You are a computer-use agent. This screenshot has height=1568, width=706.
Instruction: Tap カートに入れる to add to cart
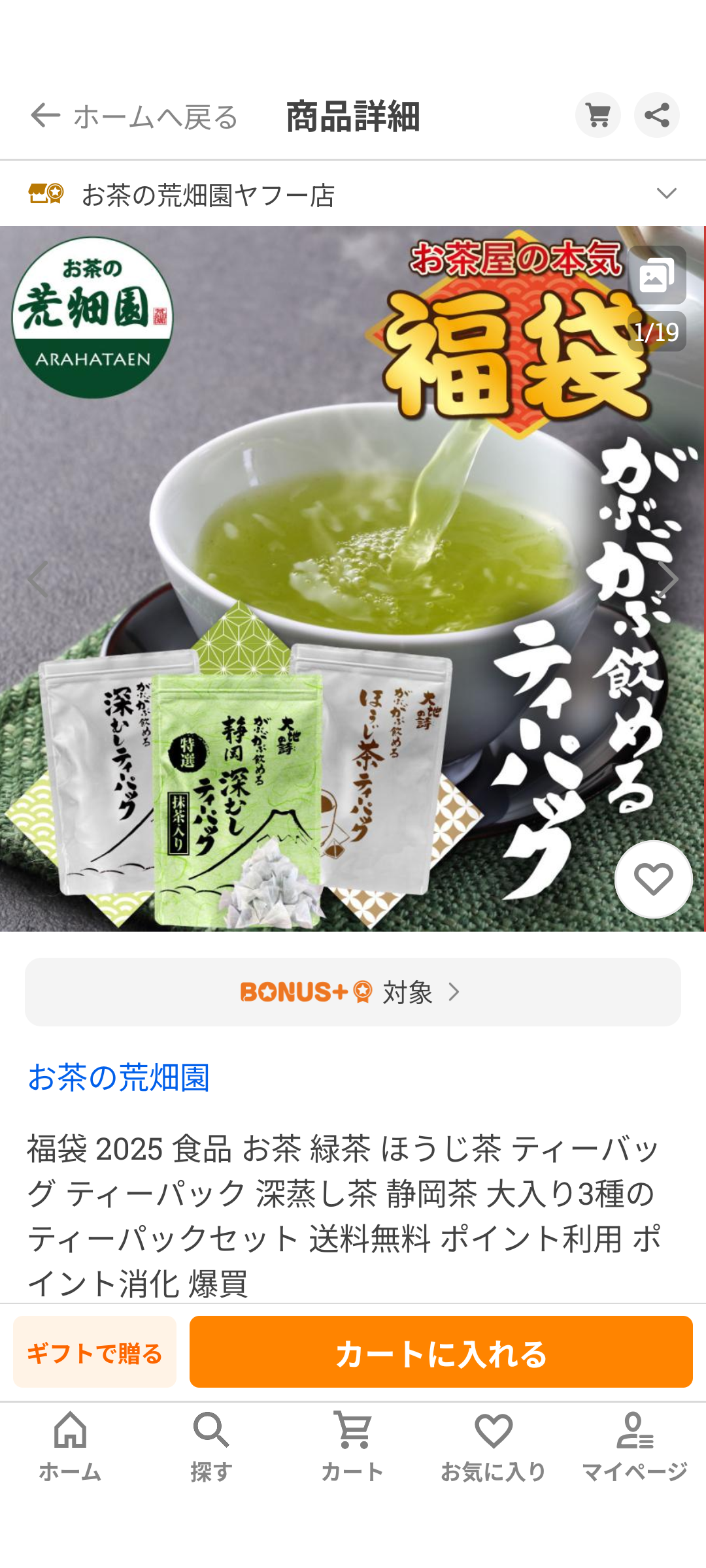tap(441, 1352)
